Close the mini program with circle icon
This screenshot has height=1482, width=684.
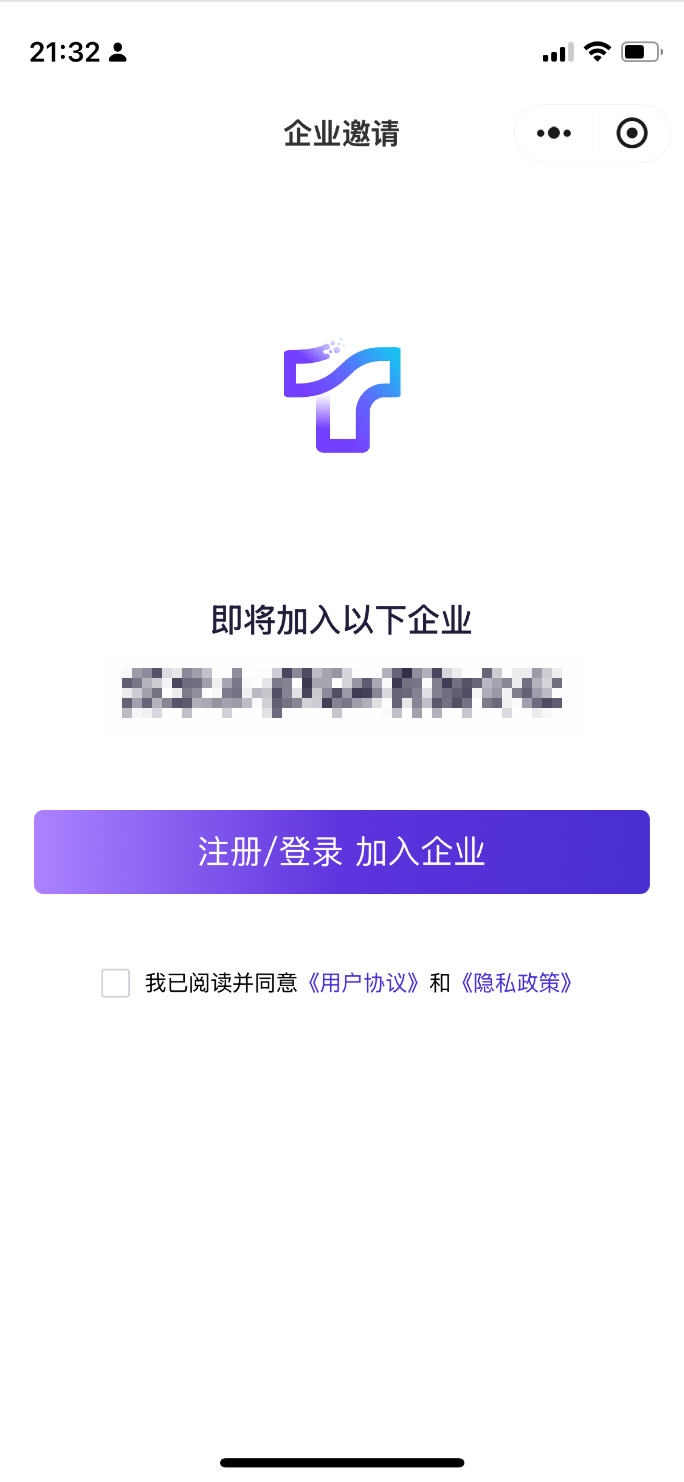coord(632,133)
